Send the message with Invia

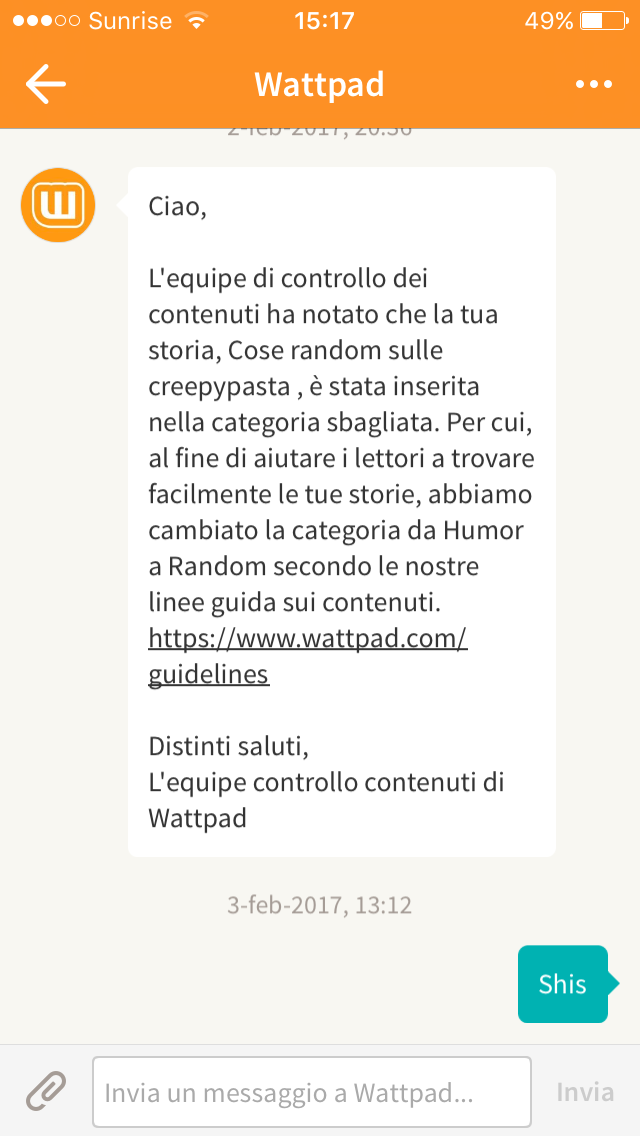(x=585, y=1092)
